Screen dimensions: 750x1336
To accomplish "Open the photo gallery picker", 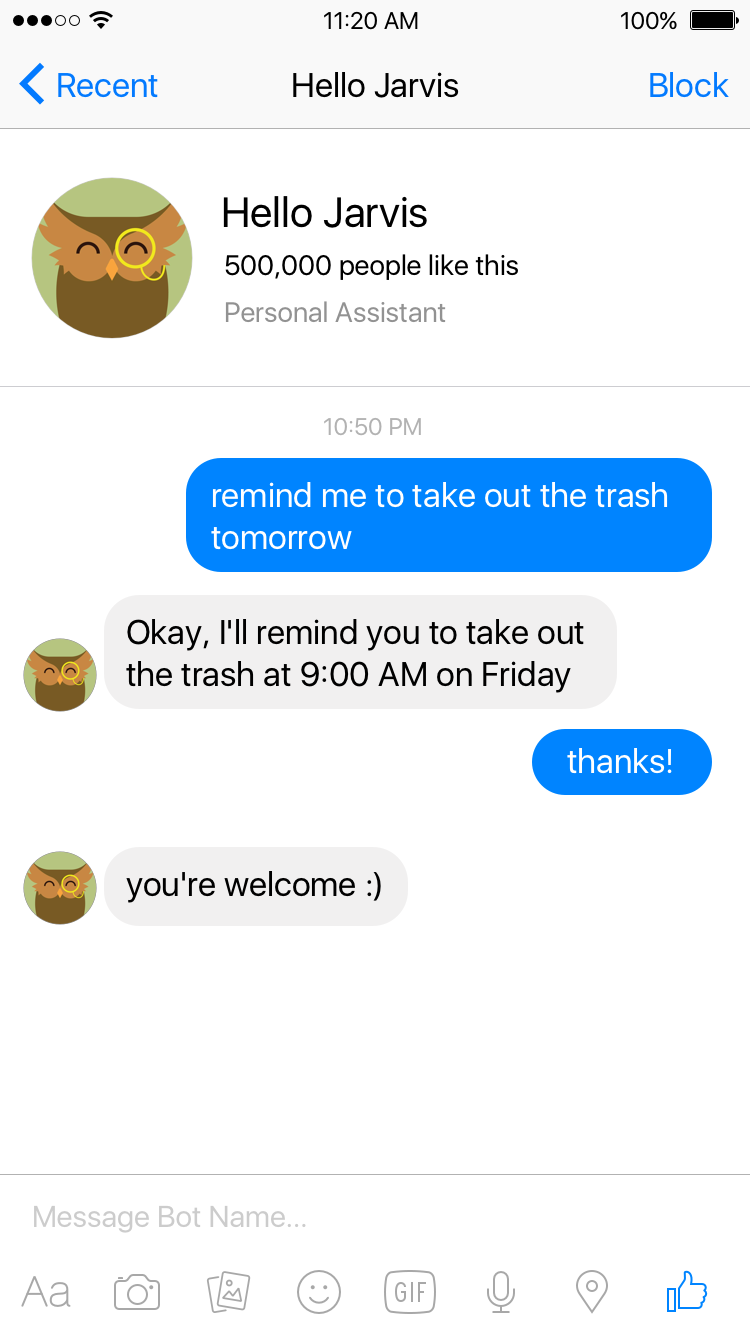I will click(228, 1292).
